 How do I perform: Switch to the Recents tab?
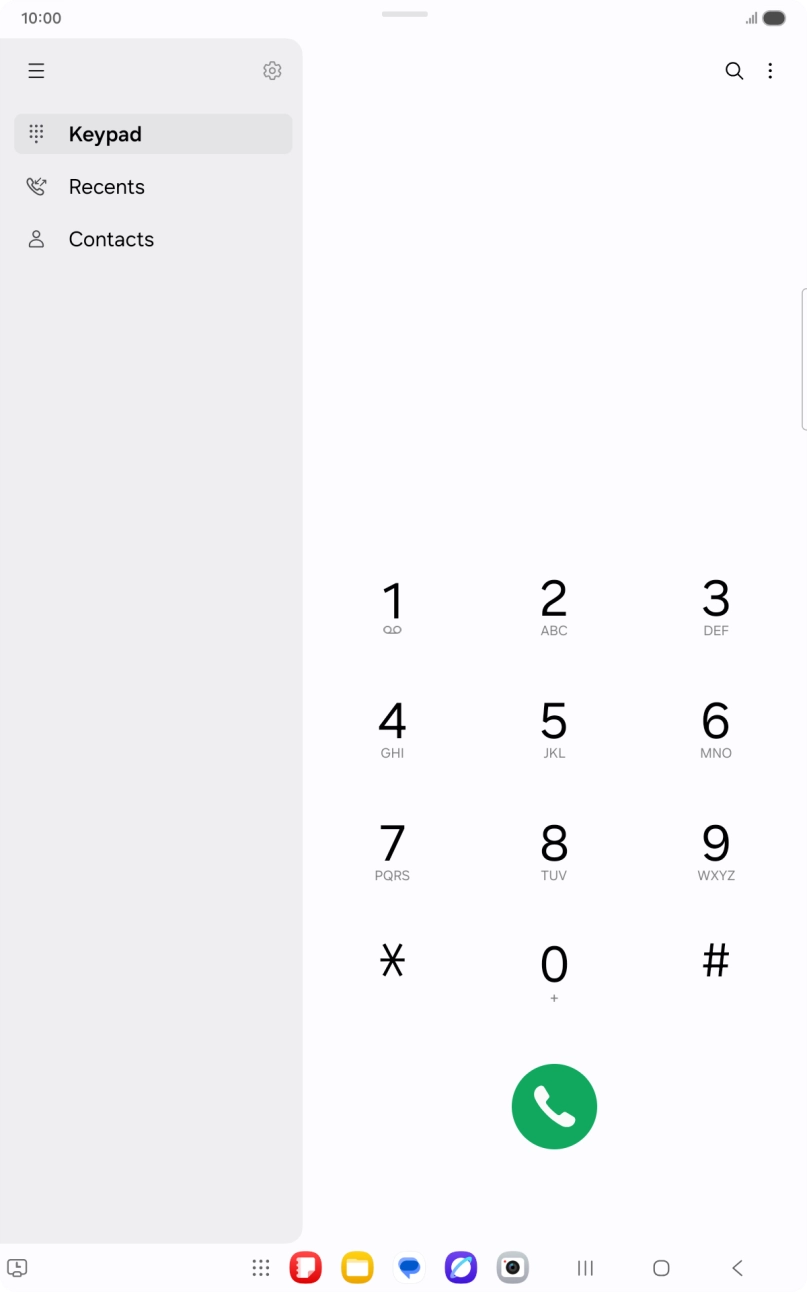(x=106, y=186)
